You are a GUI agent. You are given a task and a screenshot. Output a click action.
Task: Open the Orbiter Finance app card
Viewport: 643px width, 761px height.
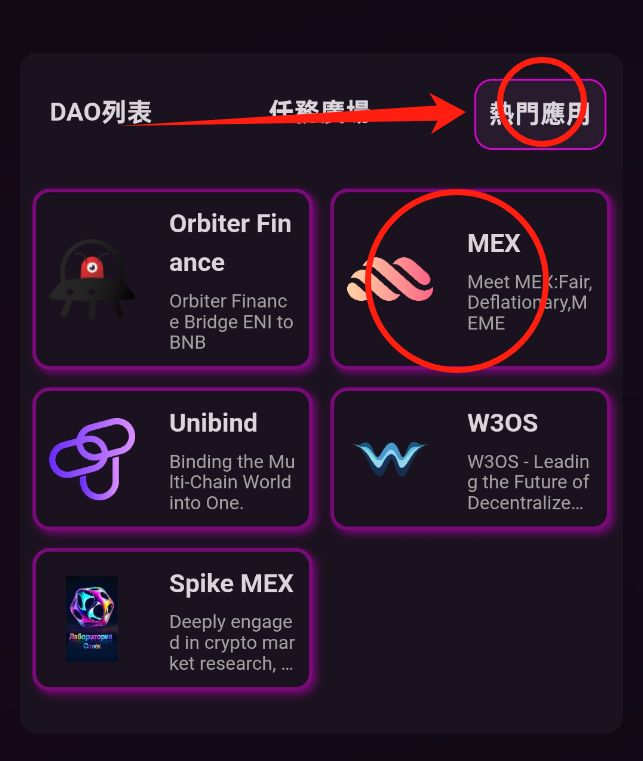pos(172,279)
